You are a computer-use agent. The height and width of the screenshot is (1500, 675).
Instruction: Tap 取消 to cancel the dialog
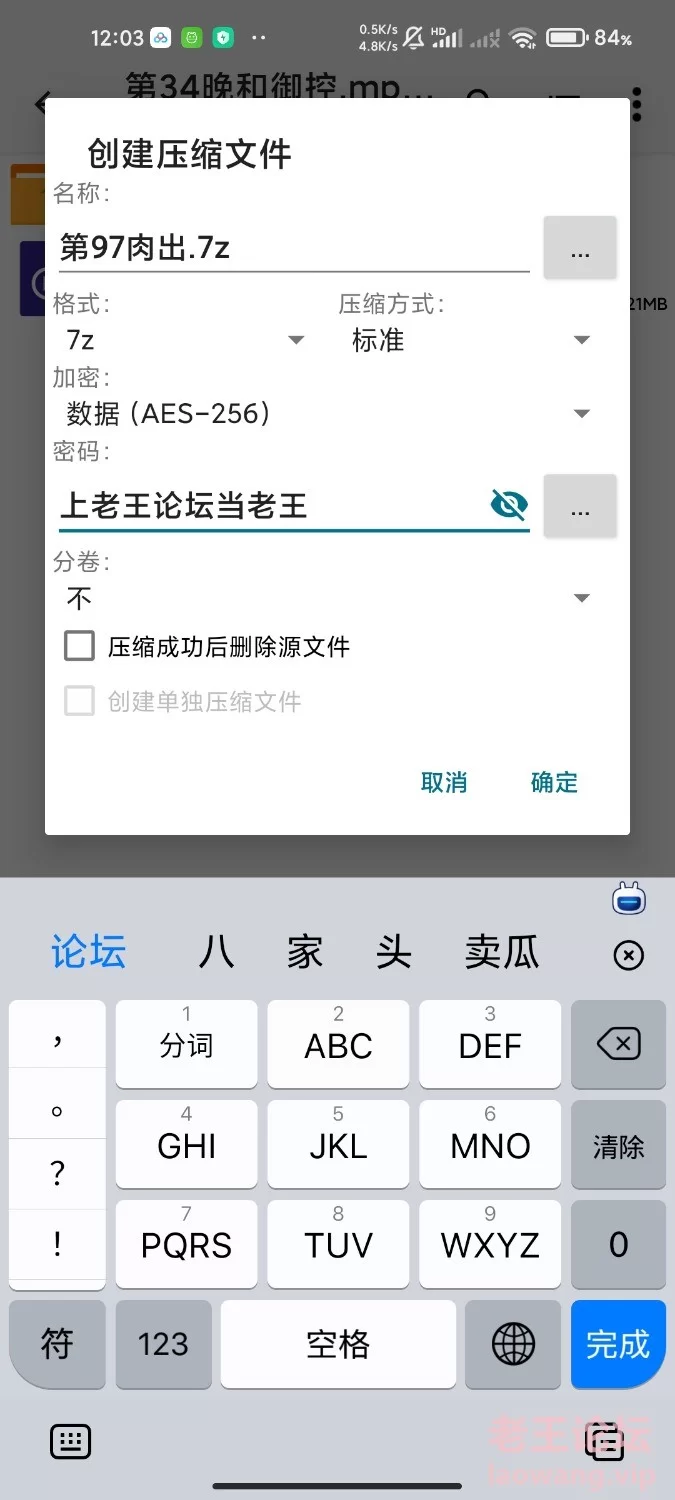444,782
